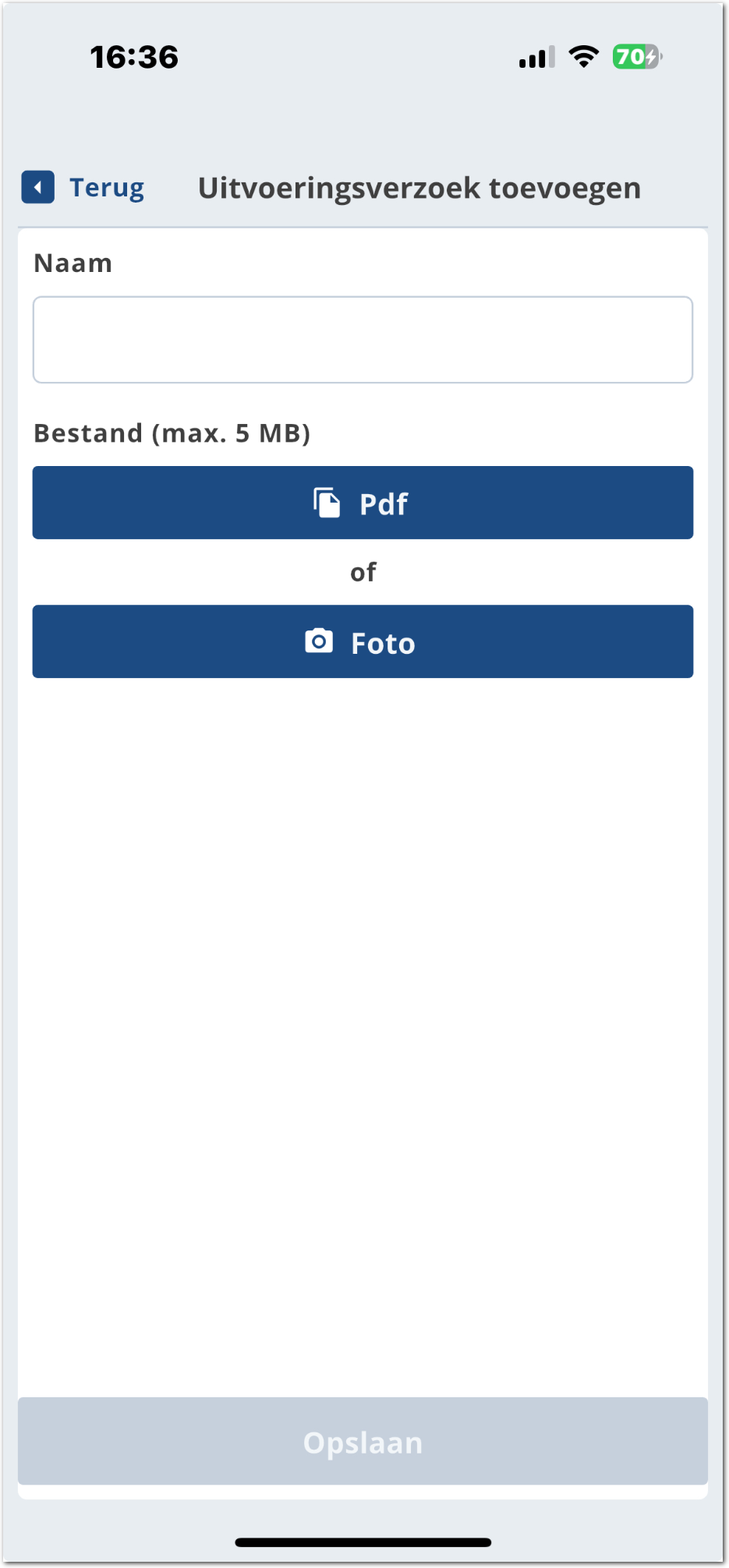The width and height of the screenshot is (729, 1568).
Task: Choose a Pdf file to upload
Action: 363,503
